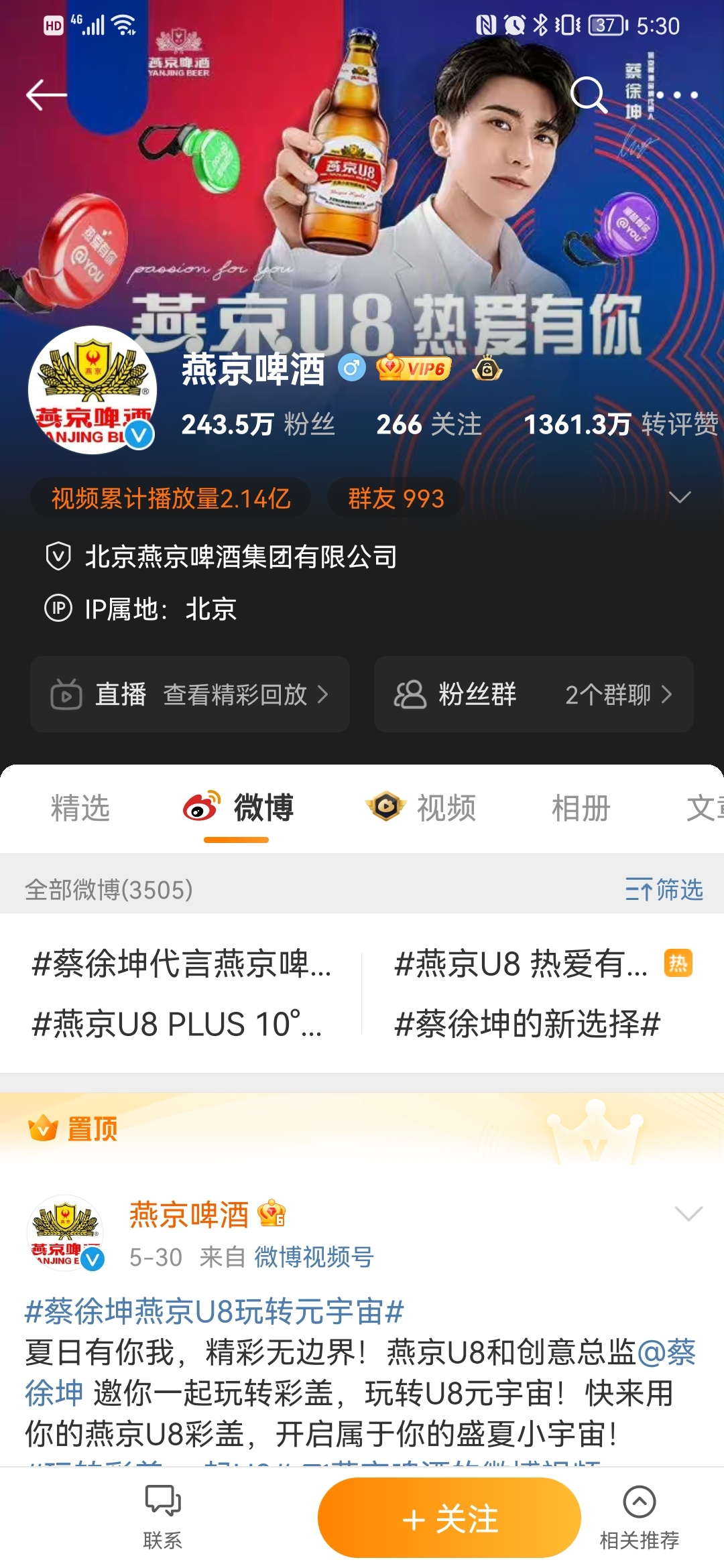Expand options on the pinned post
This screenshot has height=1568, width=724.
(x=688, y=1214)
